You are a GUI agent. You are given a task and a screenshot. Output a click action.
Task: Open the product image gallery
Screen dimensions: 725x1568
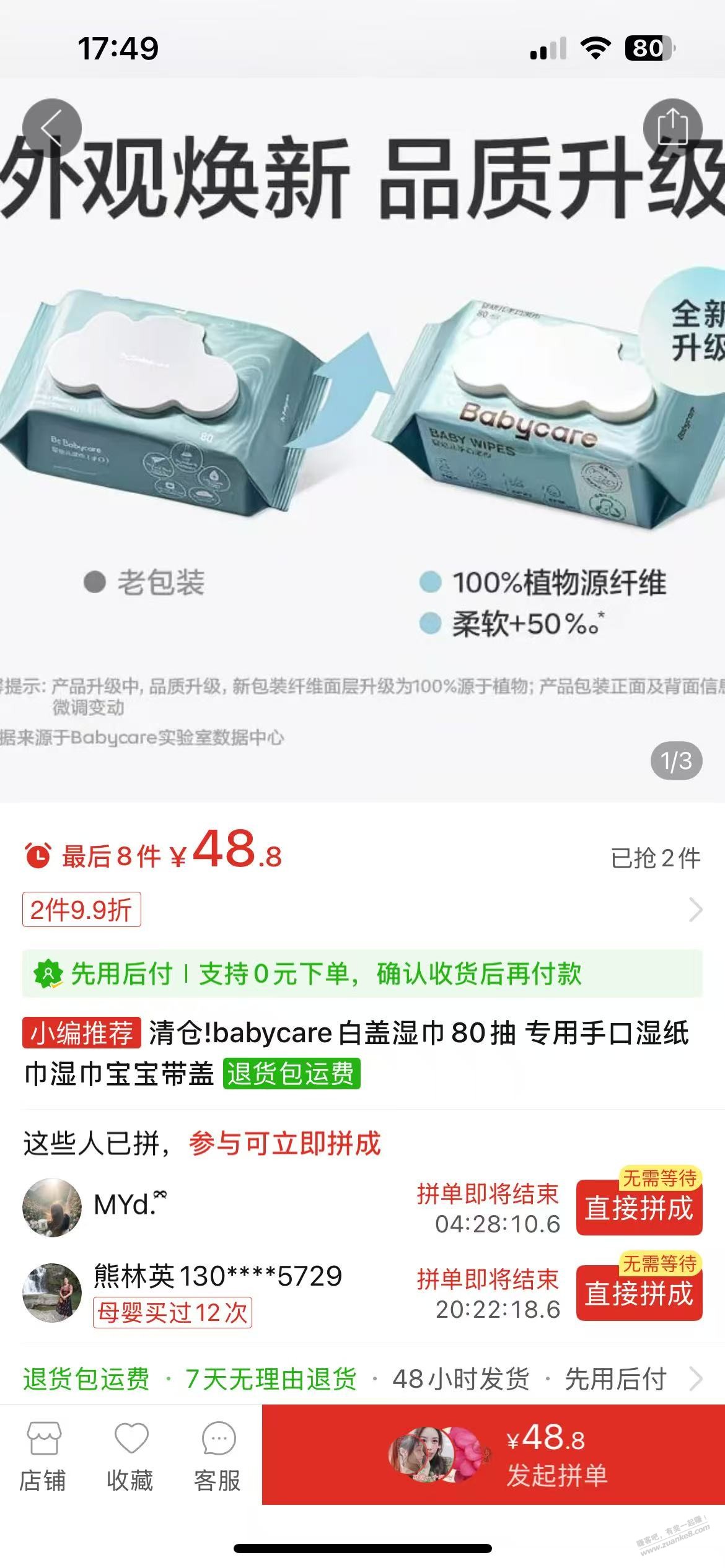362,433
